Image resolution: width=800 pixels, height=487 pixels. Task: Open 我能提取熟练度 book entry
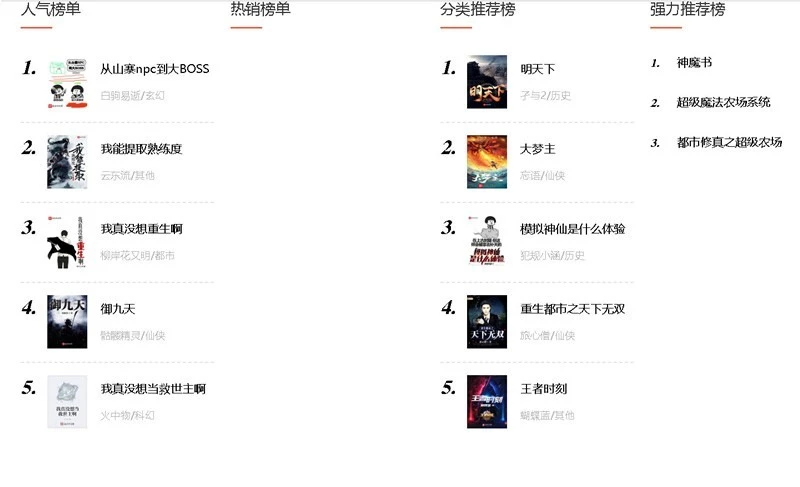click(141, 149)
